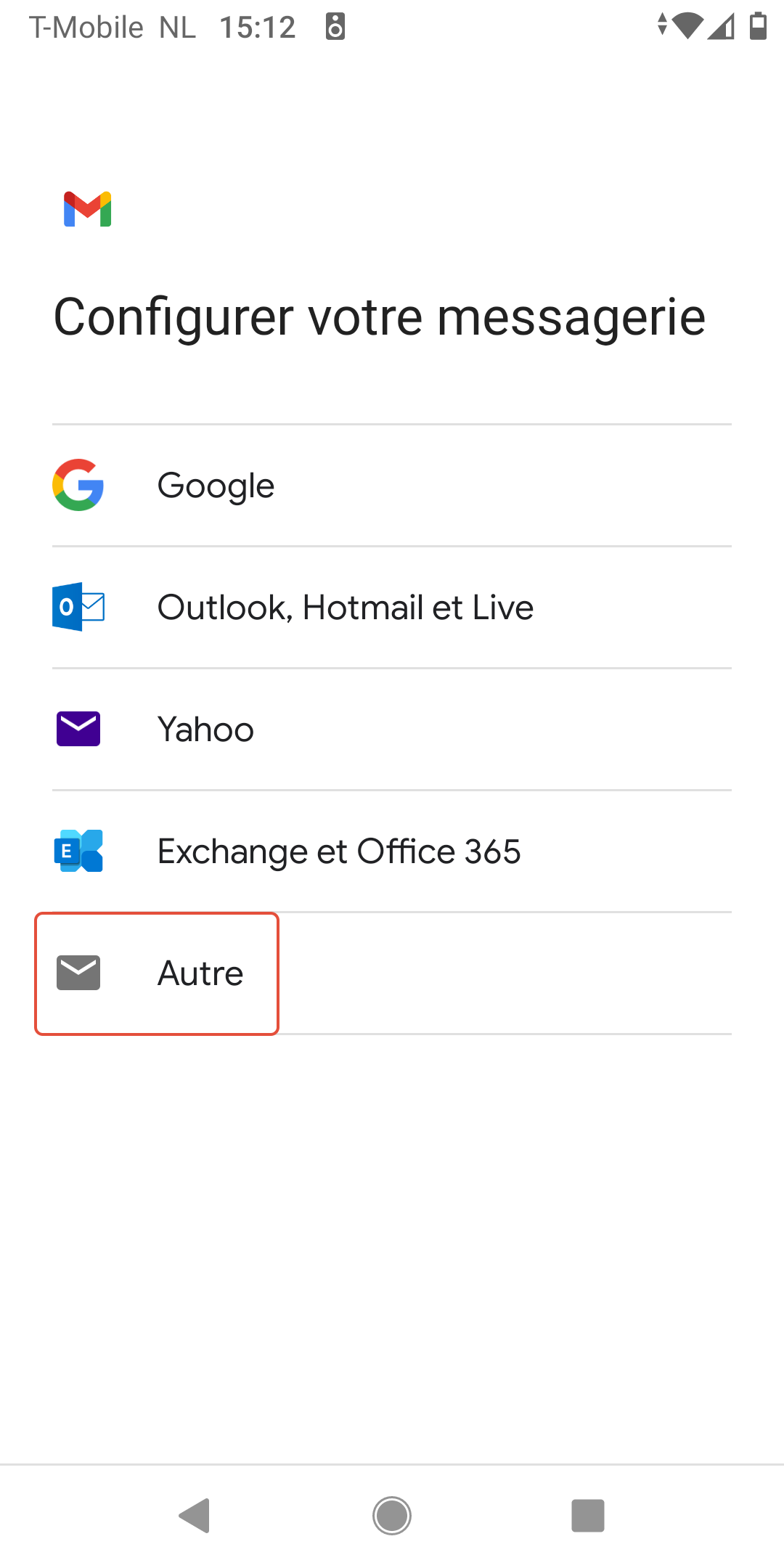Select the Autre mail option
This screenshot has width=784, height=1568.
coord(392,973)
